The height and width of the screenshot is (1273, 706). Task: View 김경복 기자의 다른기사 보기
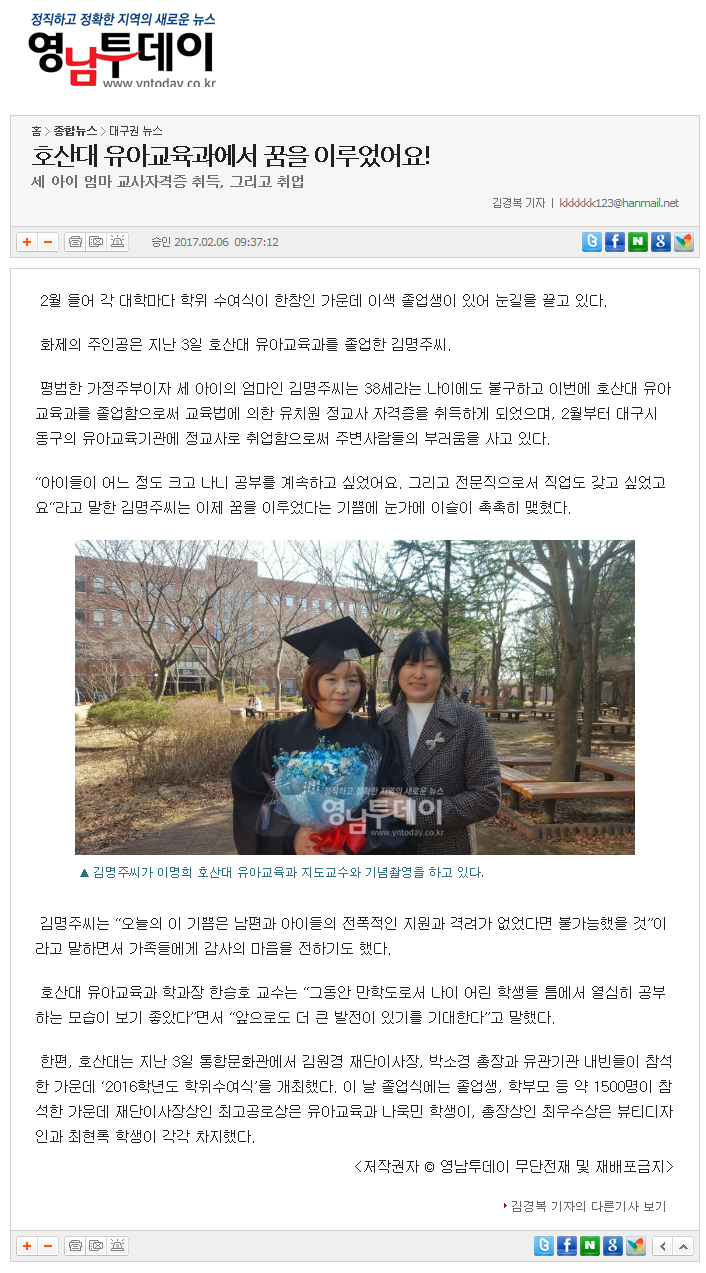[587, 1207]
